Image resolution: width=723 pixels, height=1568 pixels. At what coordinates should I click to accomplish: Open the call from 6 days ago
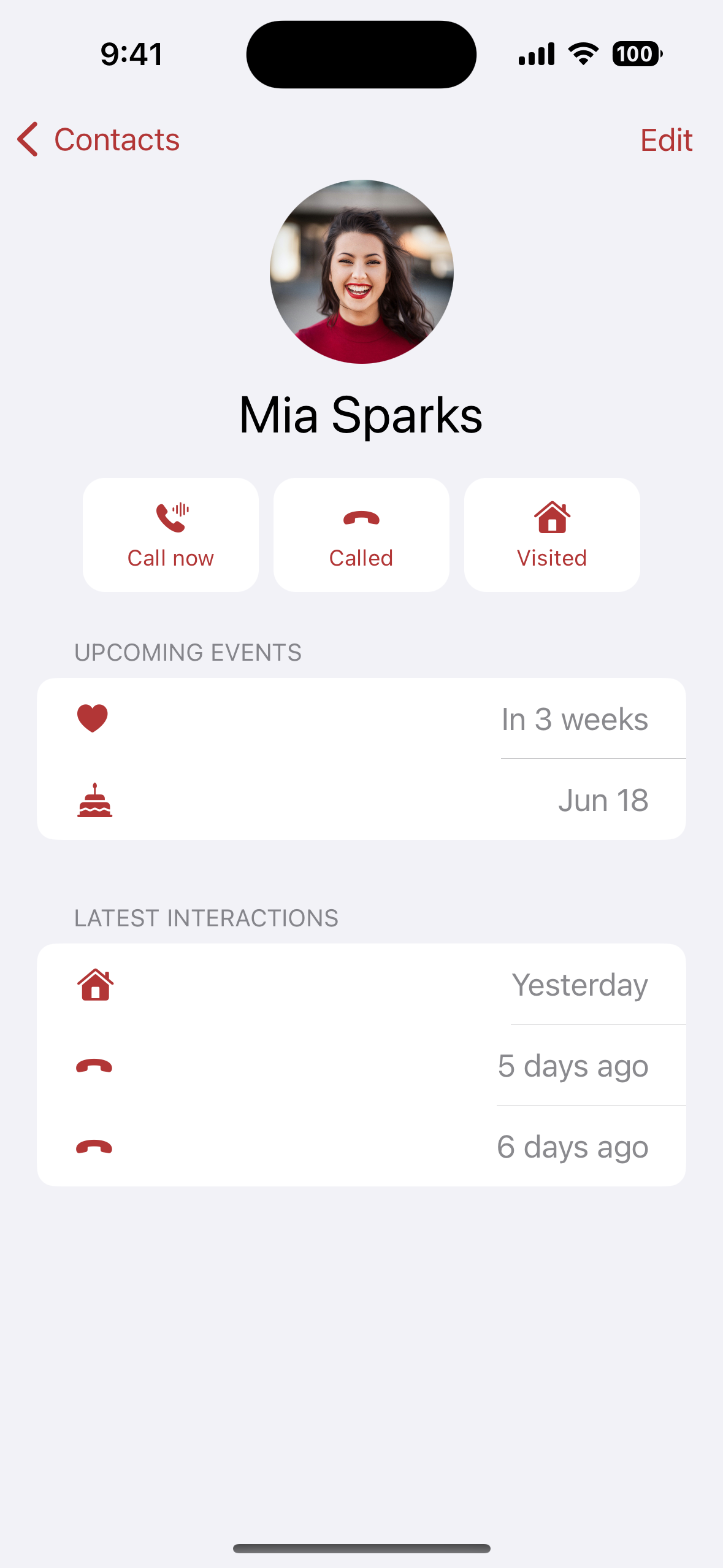click(361, 1147)
